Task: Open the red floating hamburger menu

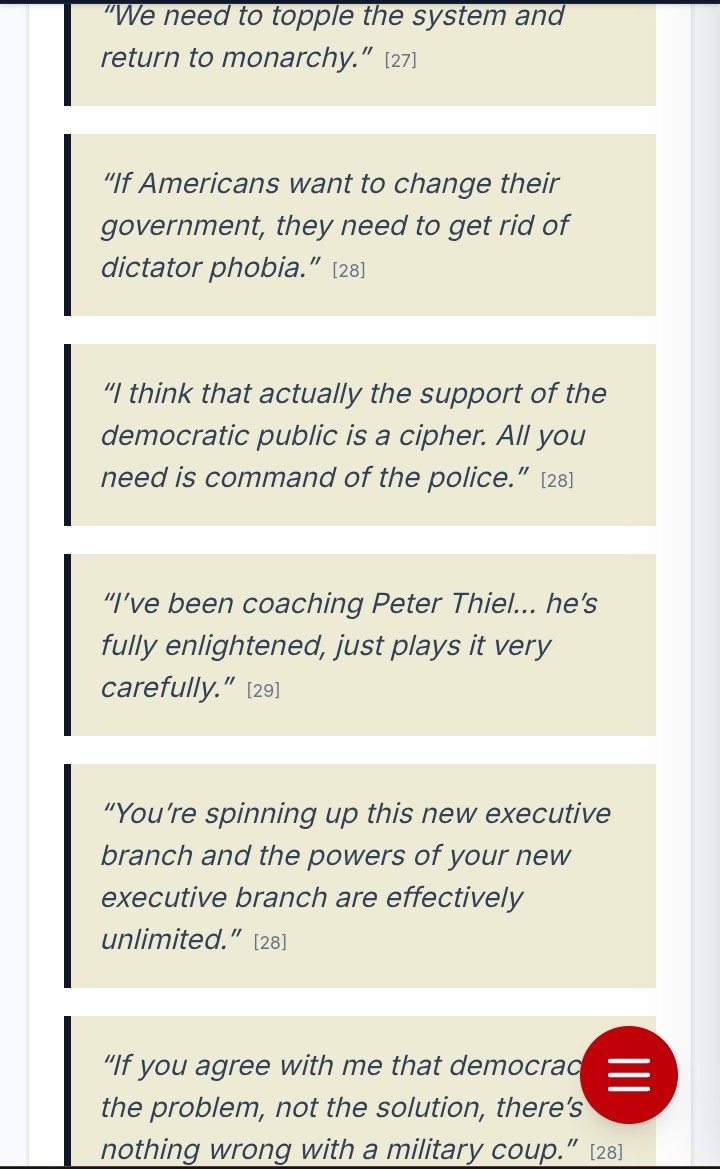Action: [x=628, y=1075]
